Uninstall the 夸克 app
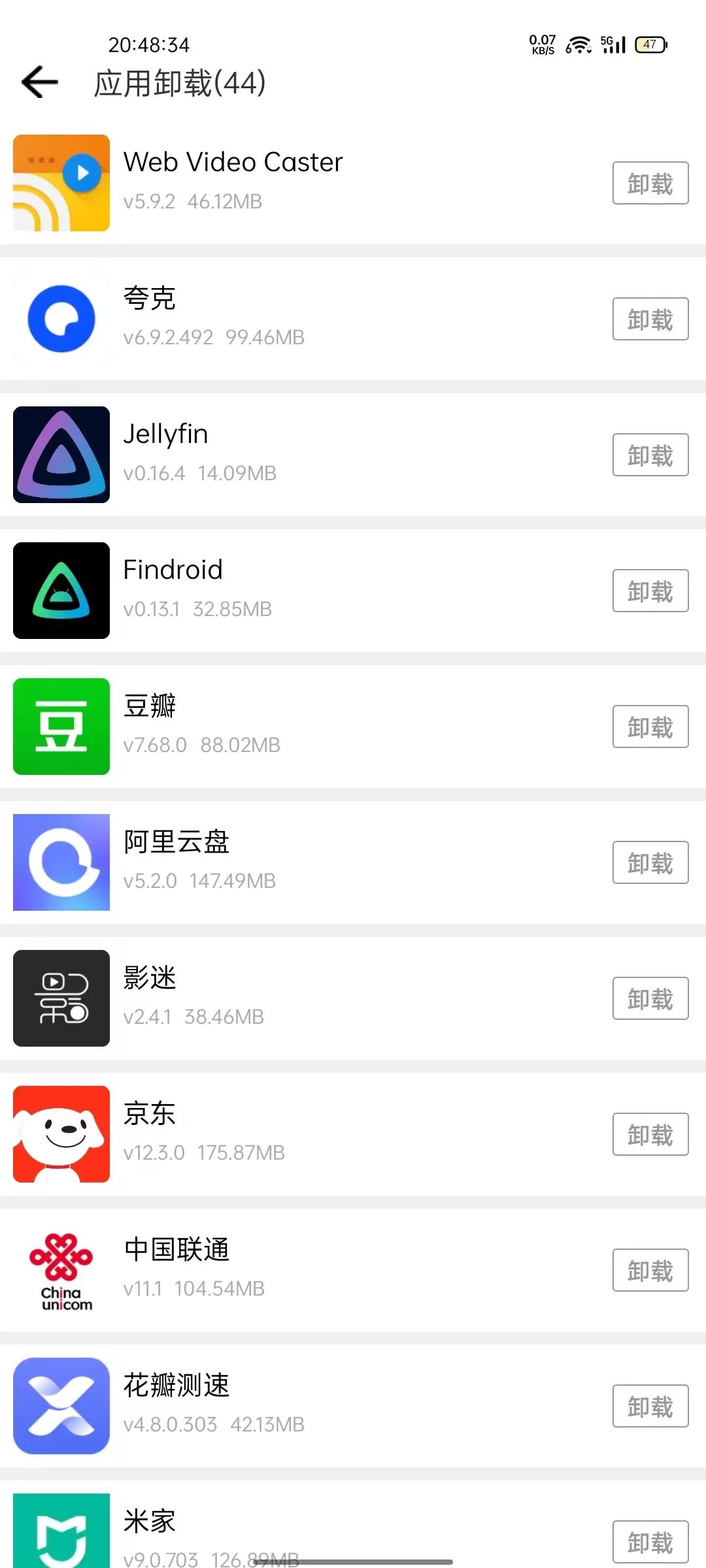 [x=650, y=319]
